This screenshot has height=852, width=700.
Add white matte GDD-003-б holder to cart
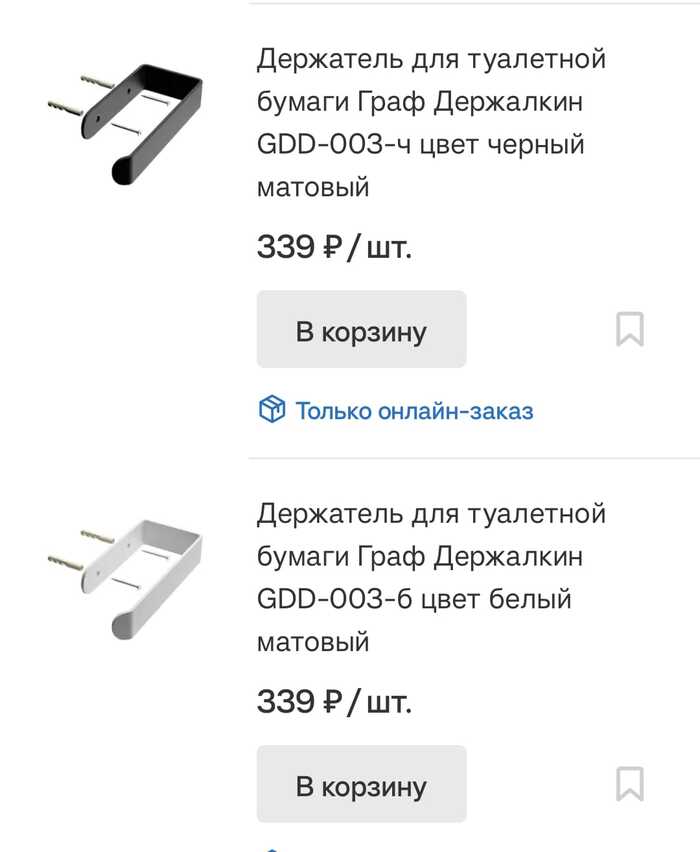pos(361,785)
